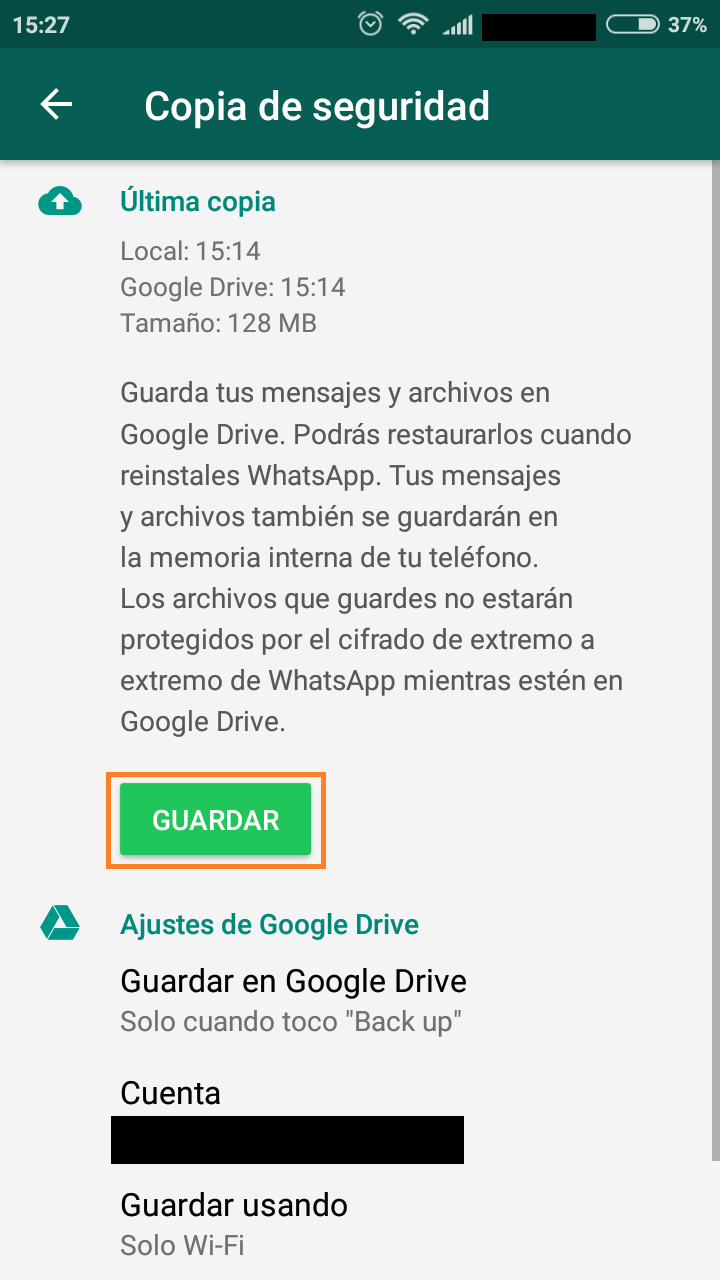The height and width of the screenshot is (1280, 720).
Task: Choose the Google Drive account under Cuenta
Action: pyautogui.click(x=287, y=1120)
